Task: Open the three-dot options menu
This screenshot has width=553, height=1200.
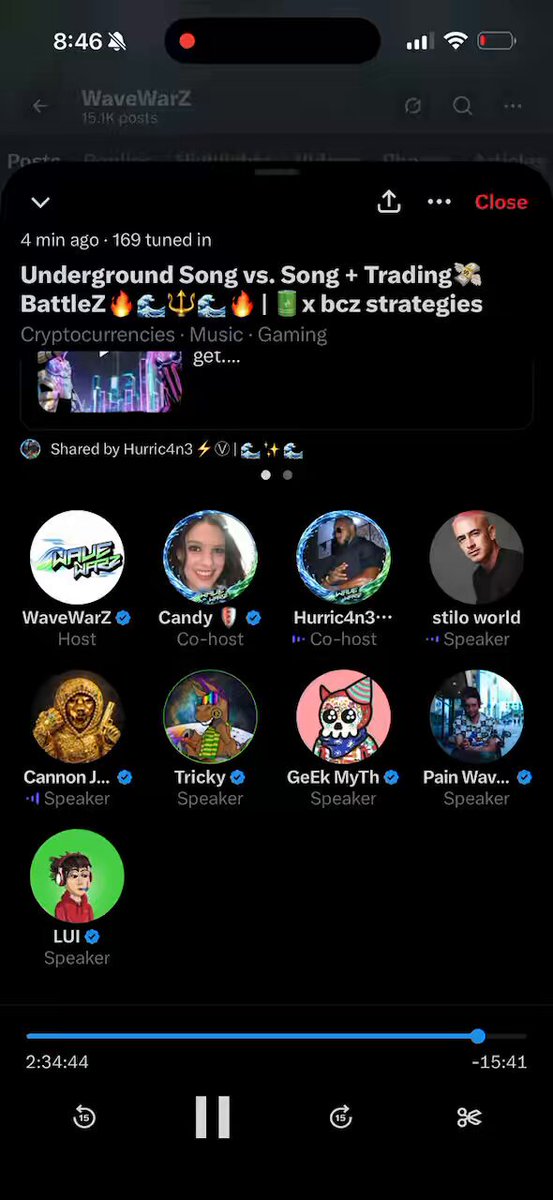Action: click(x=439, y=202)
